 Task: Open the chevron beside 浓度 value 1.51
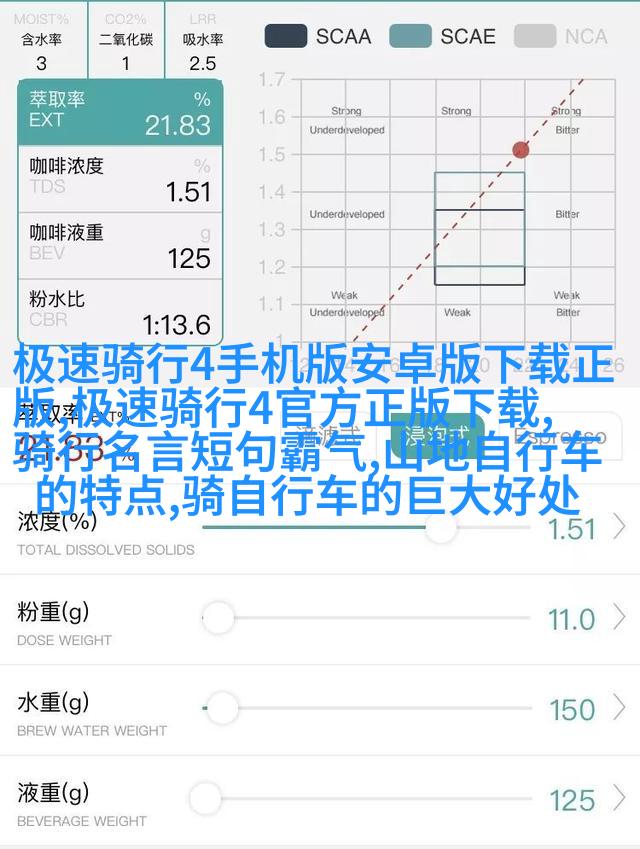tap(620, 527)
